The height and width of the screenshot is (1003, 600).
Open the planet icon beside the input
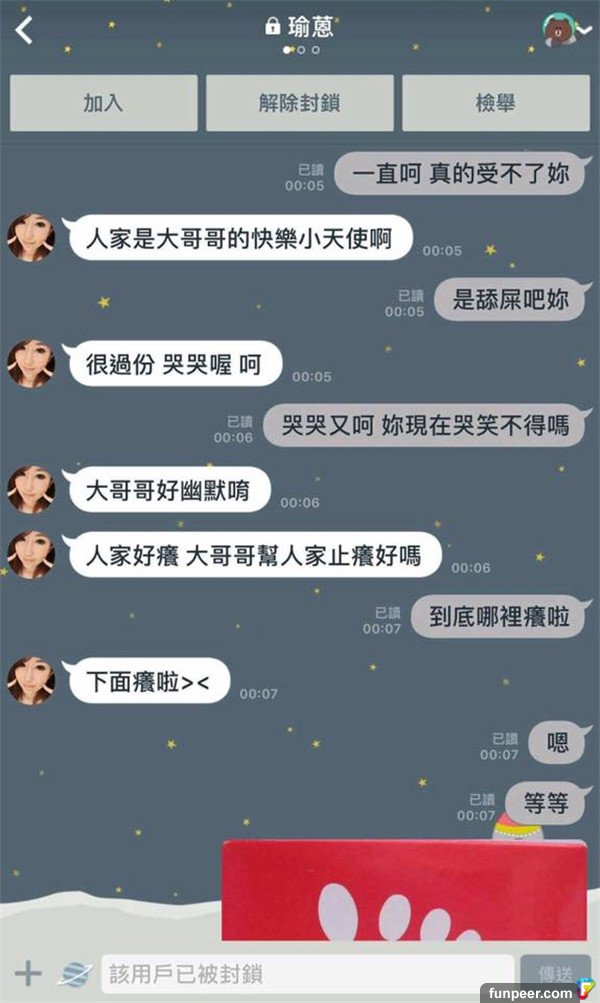pyautogui.click(x=74, y=972)
